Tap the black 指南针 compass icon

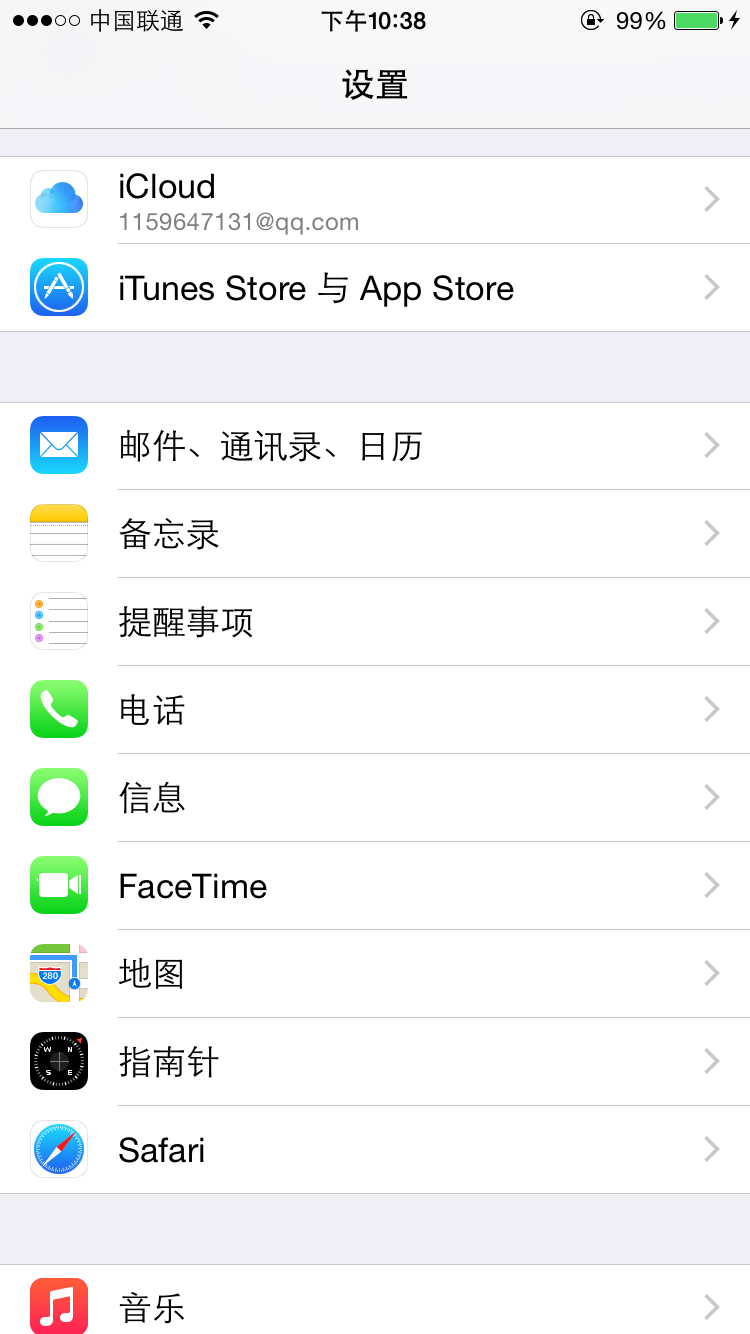[x=58, y=1061]
